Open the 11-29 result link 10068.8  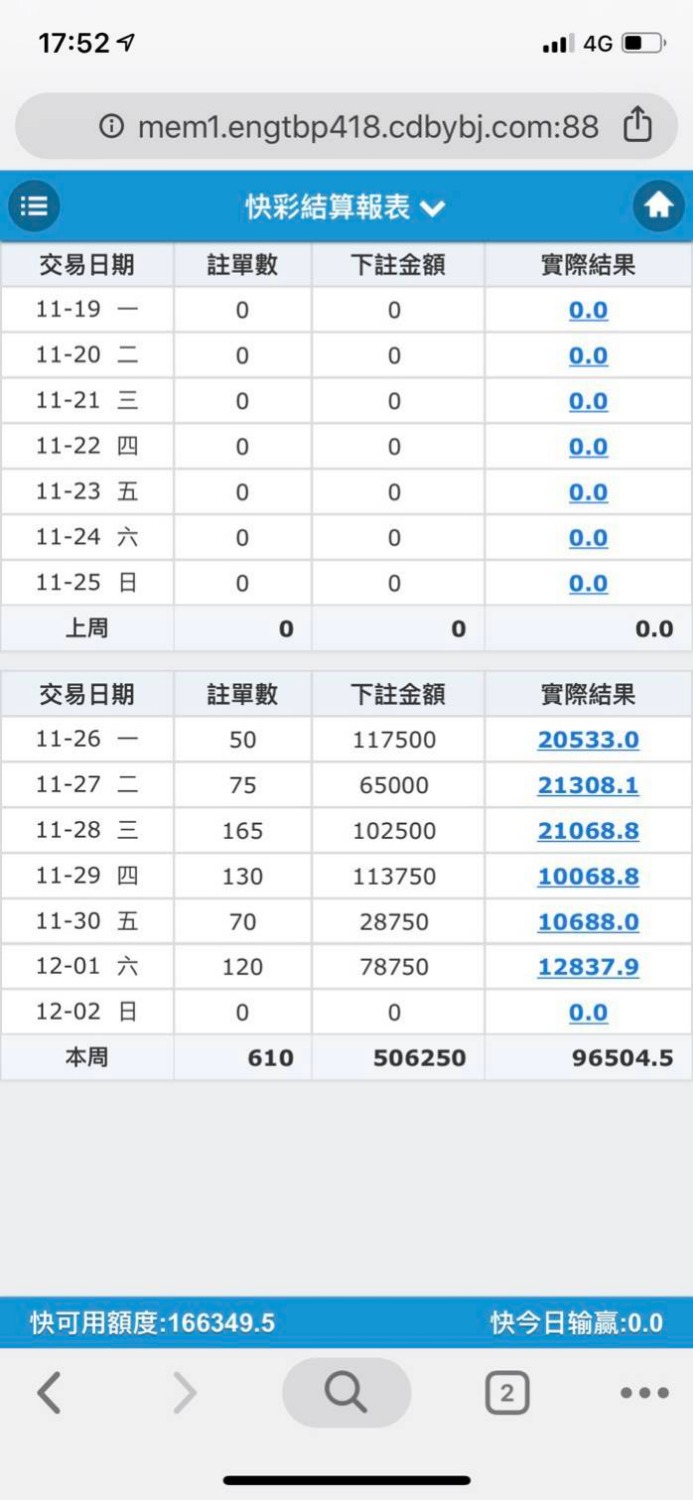point(588,877)
